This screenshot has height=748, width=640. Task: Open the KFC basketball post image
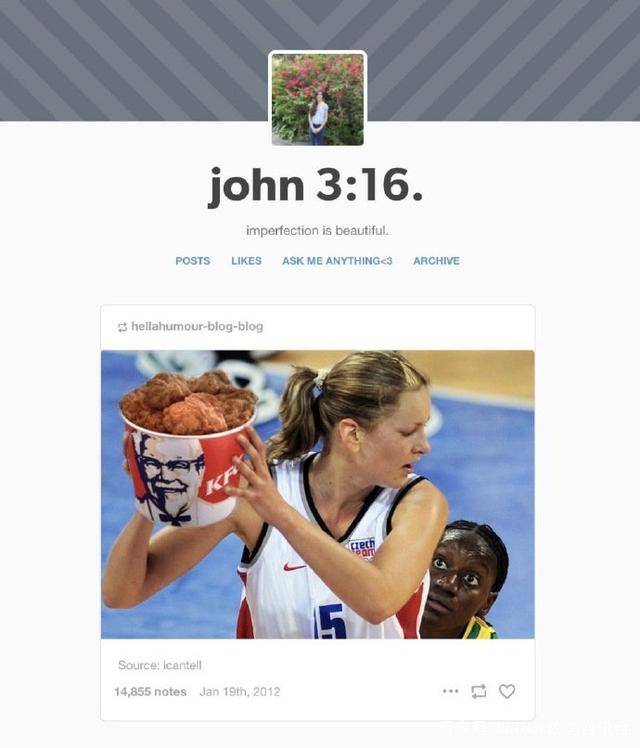317,494
